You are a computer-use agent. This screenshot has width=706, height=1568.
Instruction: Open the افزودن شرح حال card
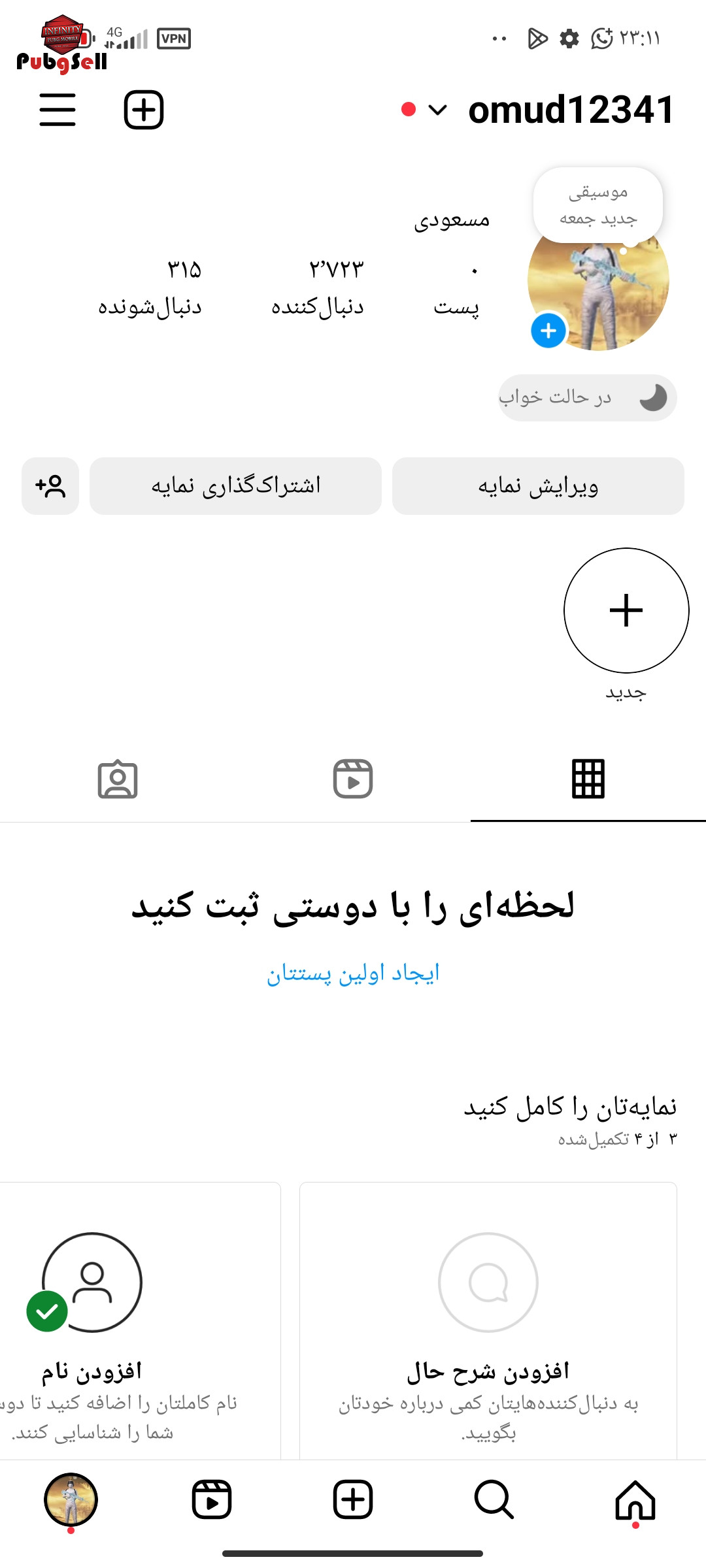tap(488, 1320)
